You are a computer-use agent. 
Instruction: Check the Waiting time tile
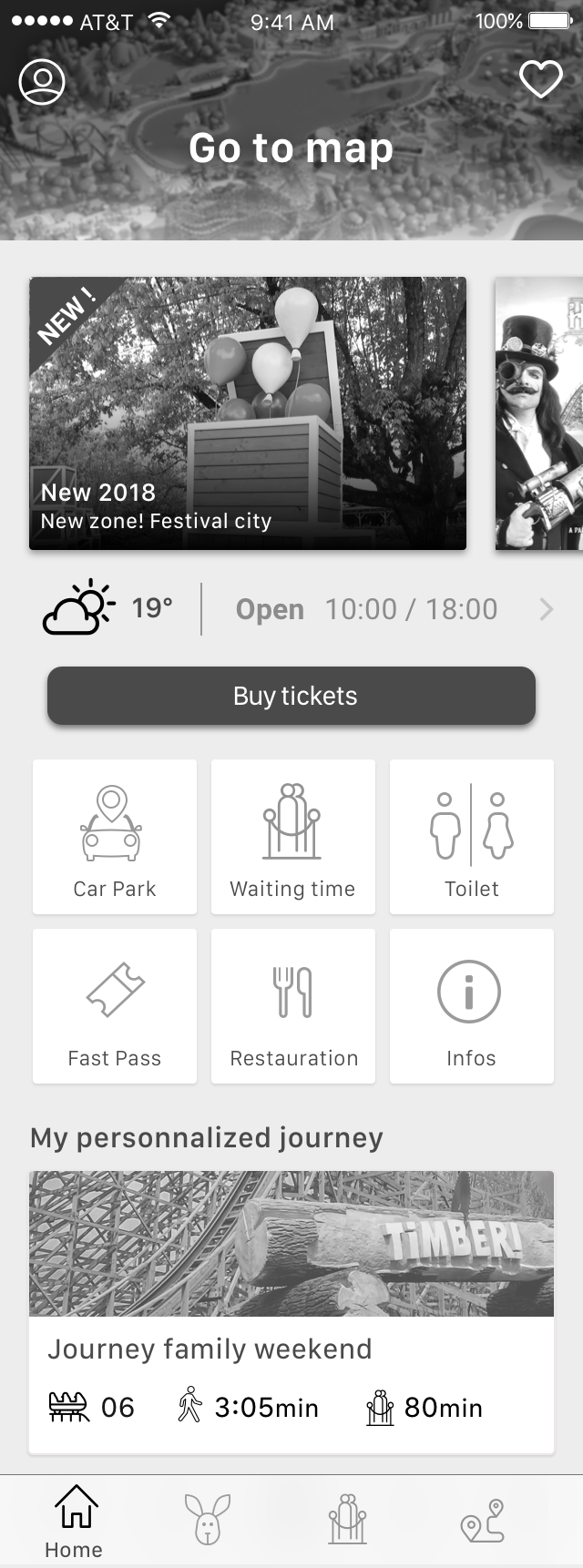[x=293, y=837]
